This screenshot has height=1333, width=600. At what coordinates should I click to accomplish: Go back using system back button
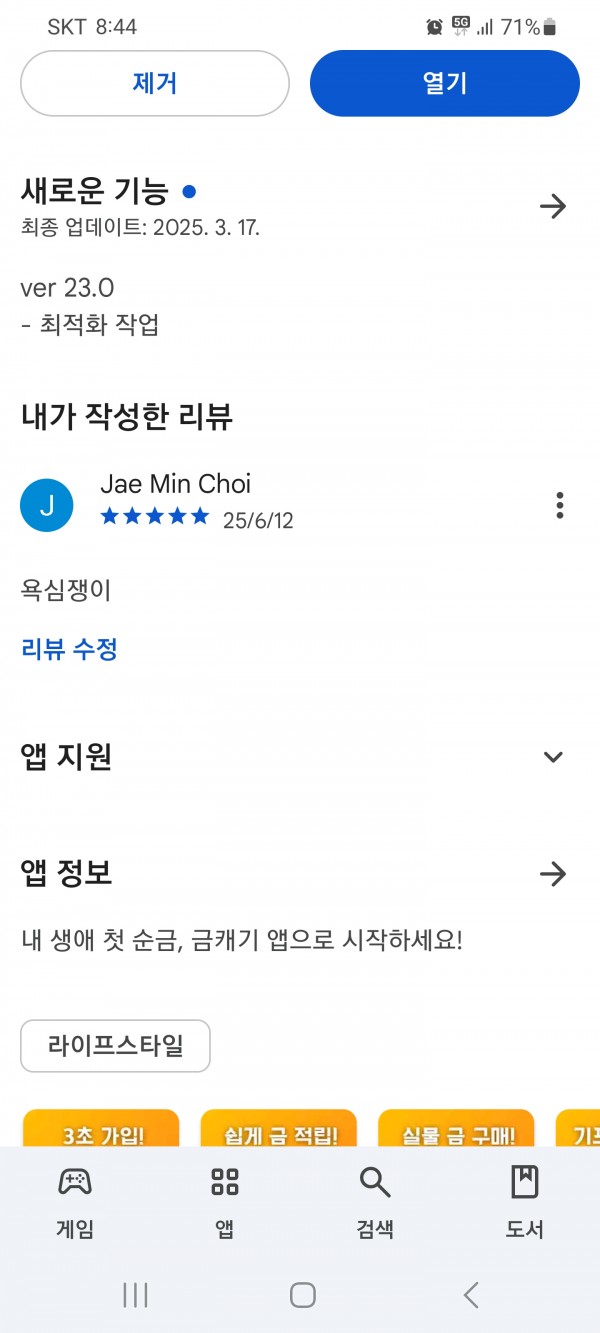pyautogui.click(x=471, y=1295)
